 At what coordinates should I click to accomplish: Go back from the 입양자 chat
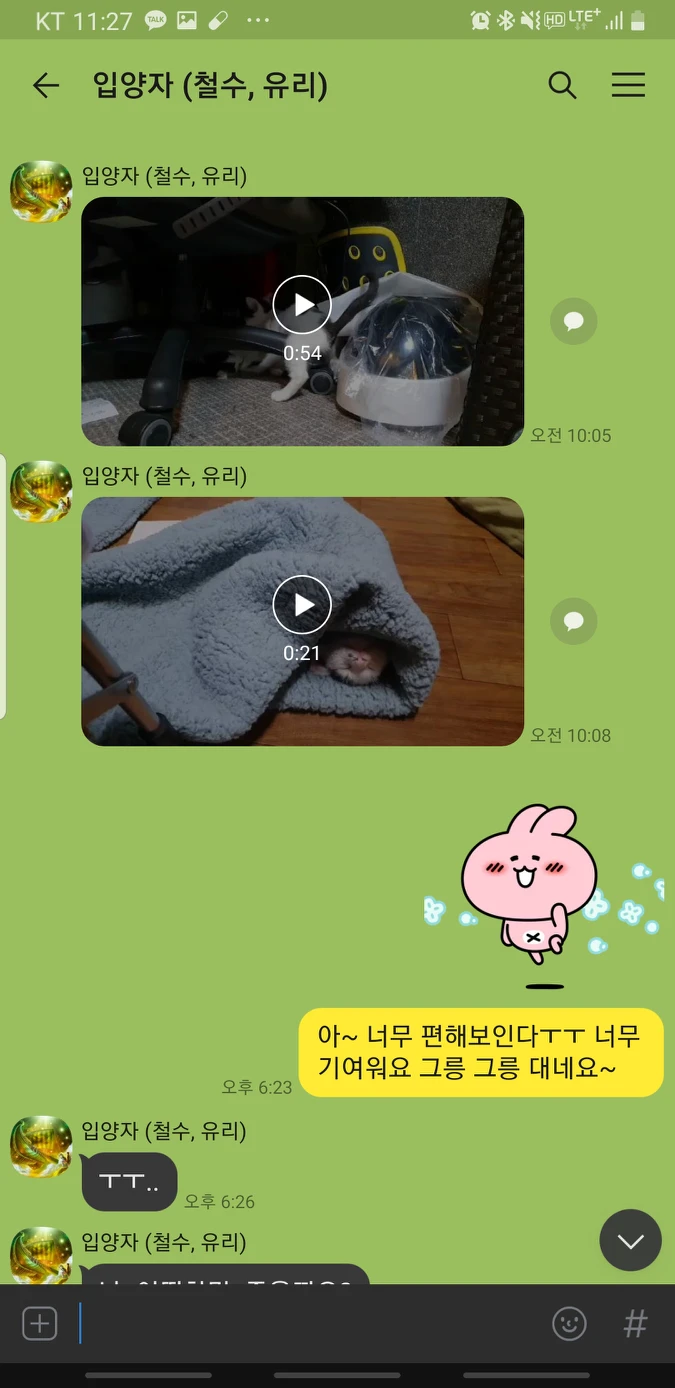pyautogui.click(x=46, y=86)
